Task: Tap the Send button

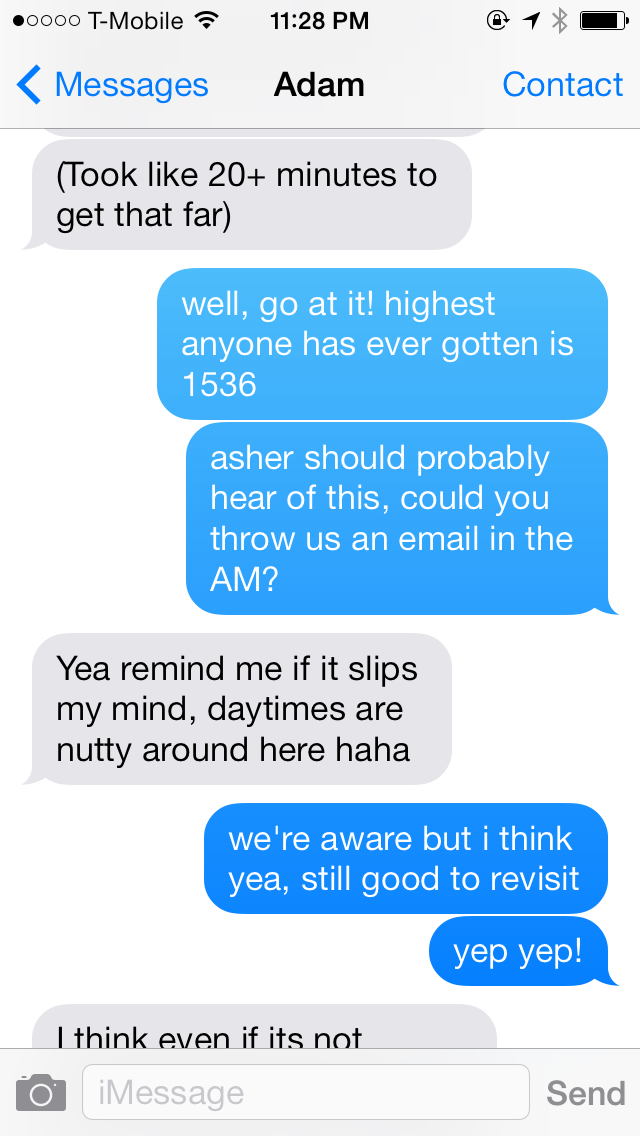Action: (x=586, y=1093)
